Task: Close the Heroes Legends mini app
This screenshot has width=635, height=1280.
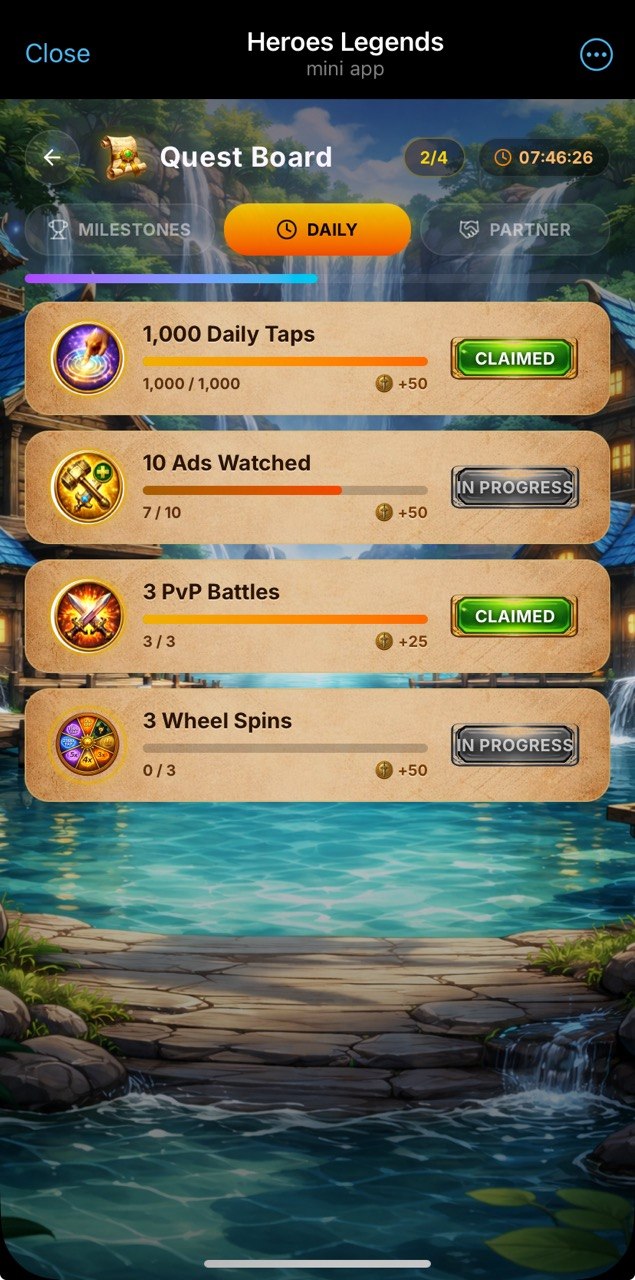Action: click(57, 53)
